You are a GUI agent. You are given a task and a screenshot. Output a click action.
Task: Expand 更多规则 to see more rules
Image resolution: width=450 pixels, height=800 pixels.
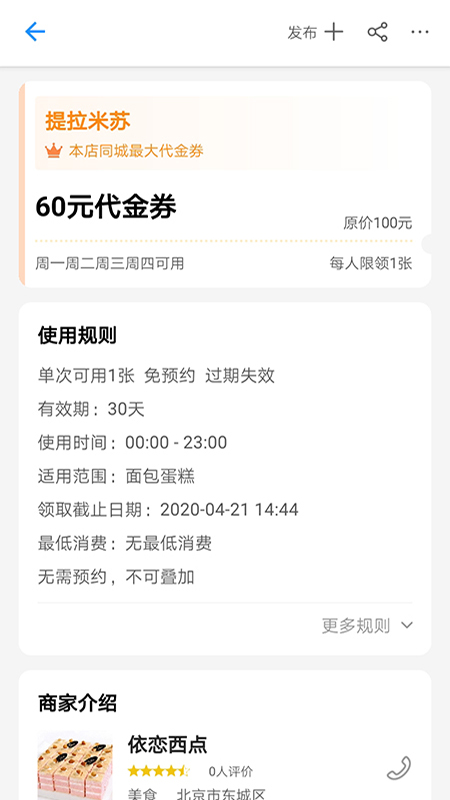367,626
